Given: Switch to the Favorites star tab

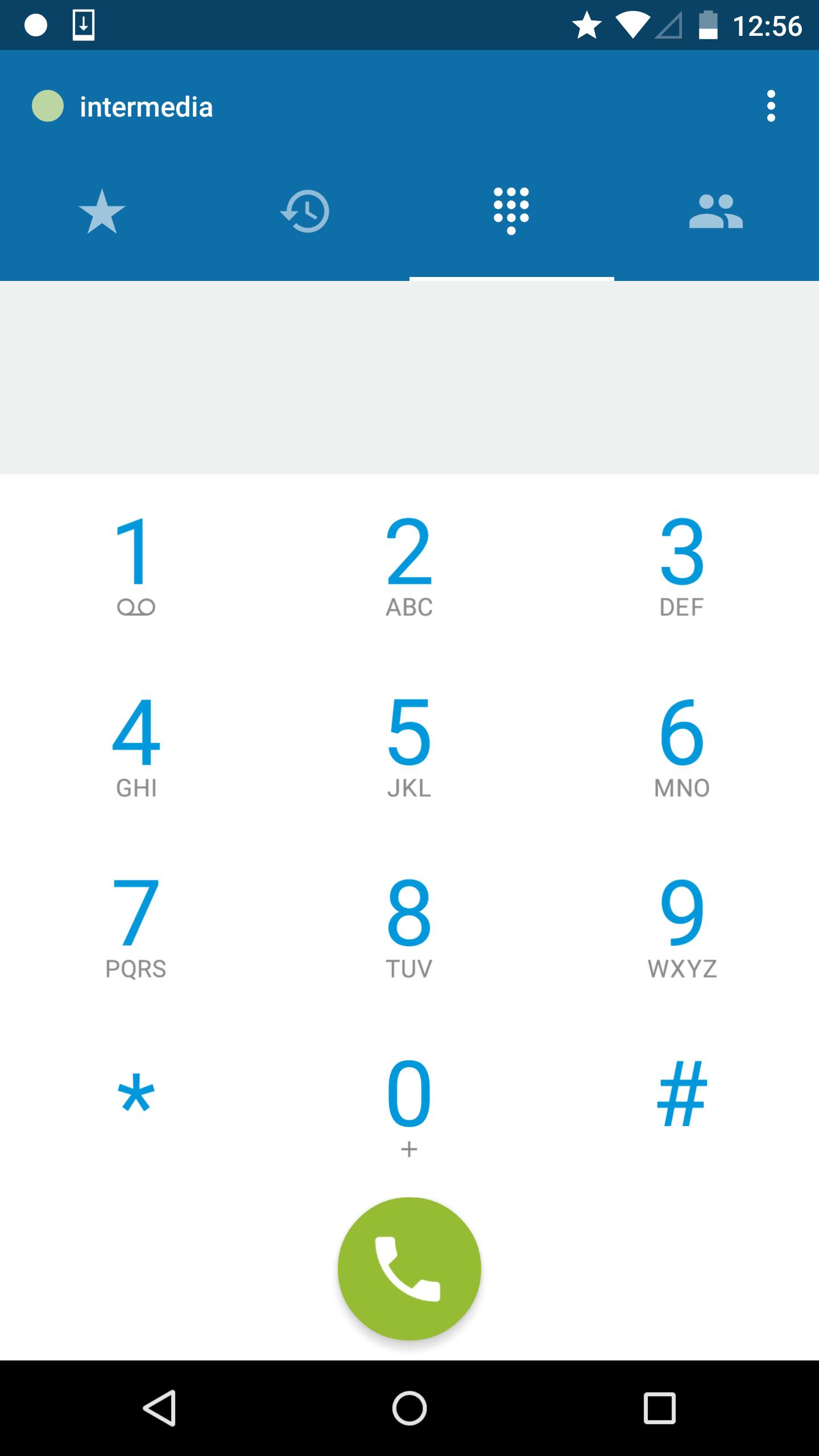Looking at the screenshot, I should 102,211.
